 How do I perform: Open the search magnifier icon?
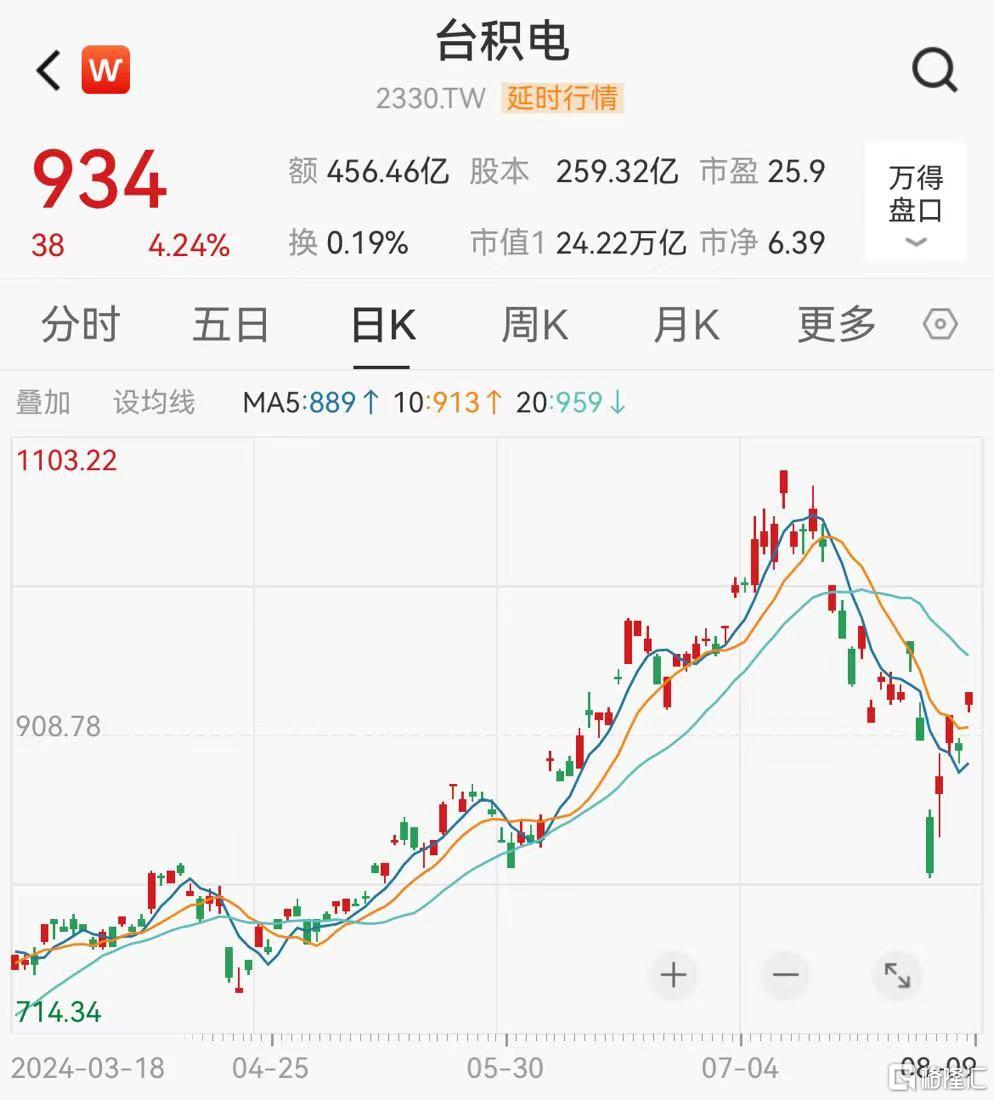pyautogui.click(x=935, y=70)
